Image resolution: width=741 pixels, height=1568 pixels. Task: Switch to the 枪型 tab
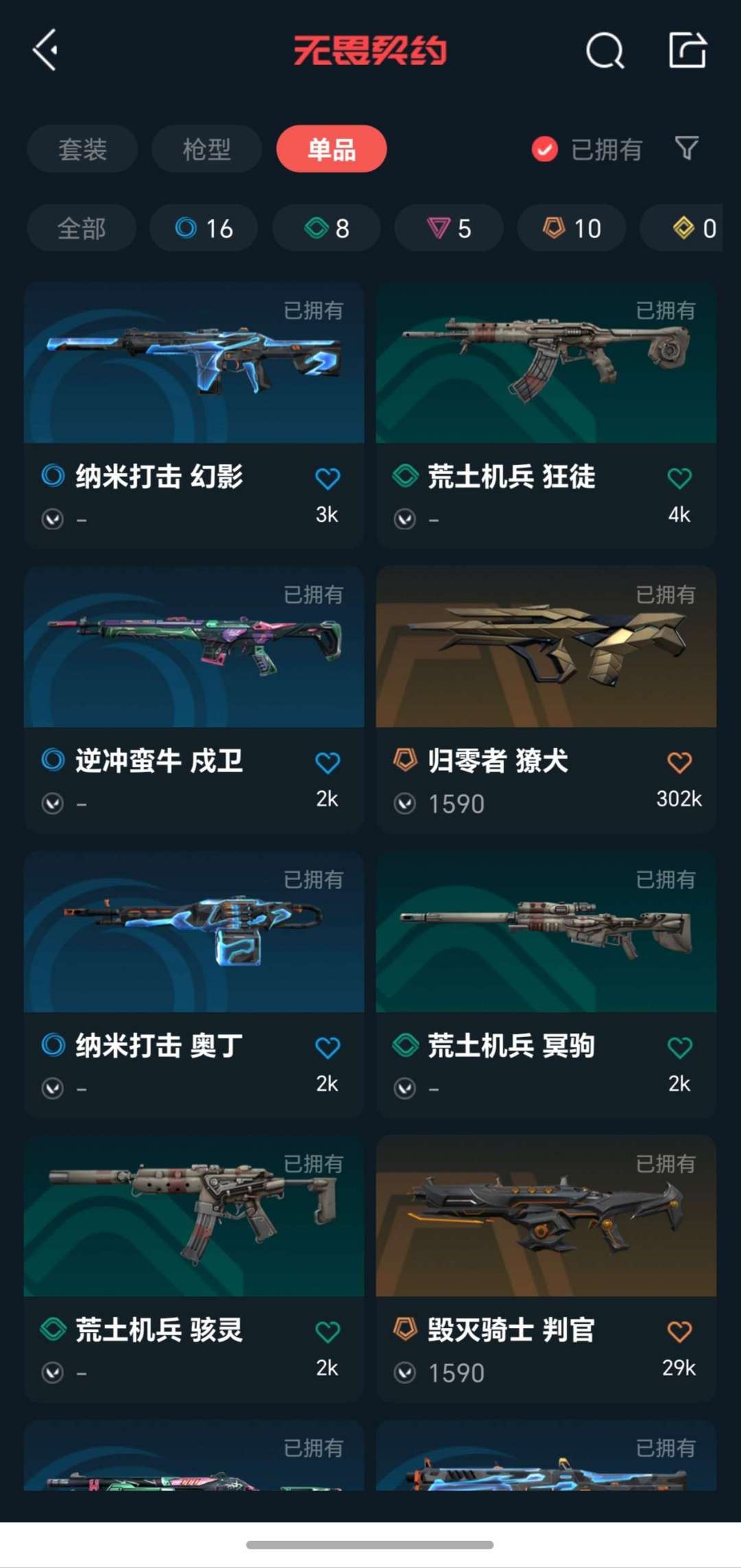tap(207, 149)
